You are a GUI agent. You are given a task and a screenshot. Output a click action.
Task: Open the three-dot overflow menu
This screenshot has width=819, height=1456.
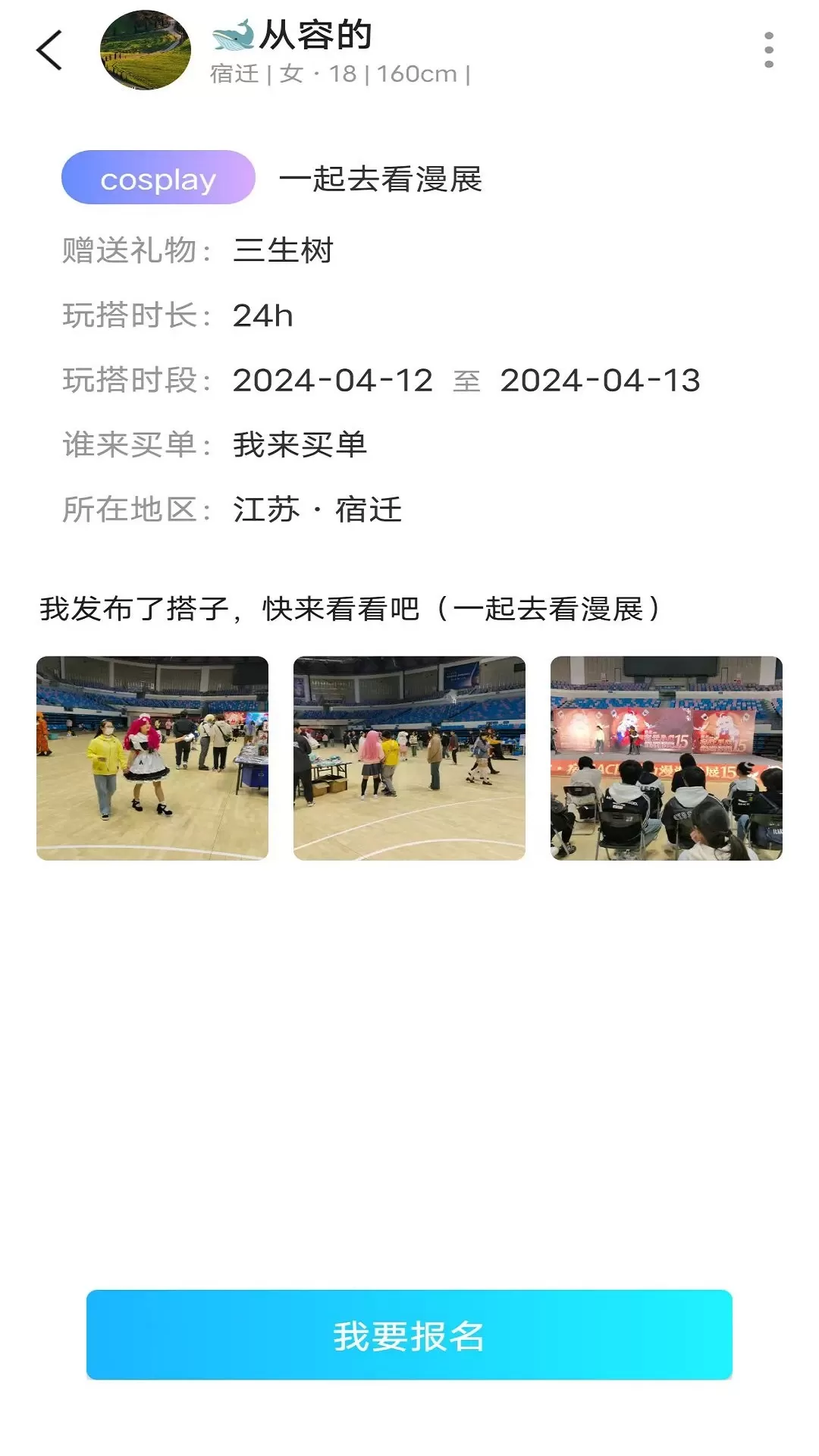(768, 50)
